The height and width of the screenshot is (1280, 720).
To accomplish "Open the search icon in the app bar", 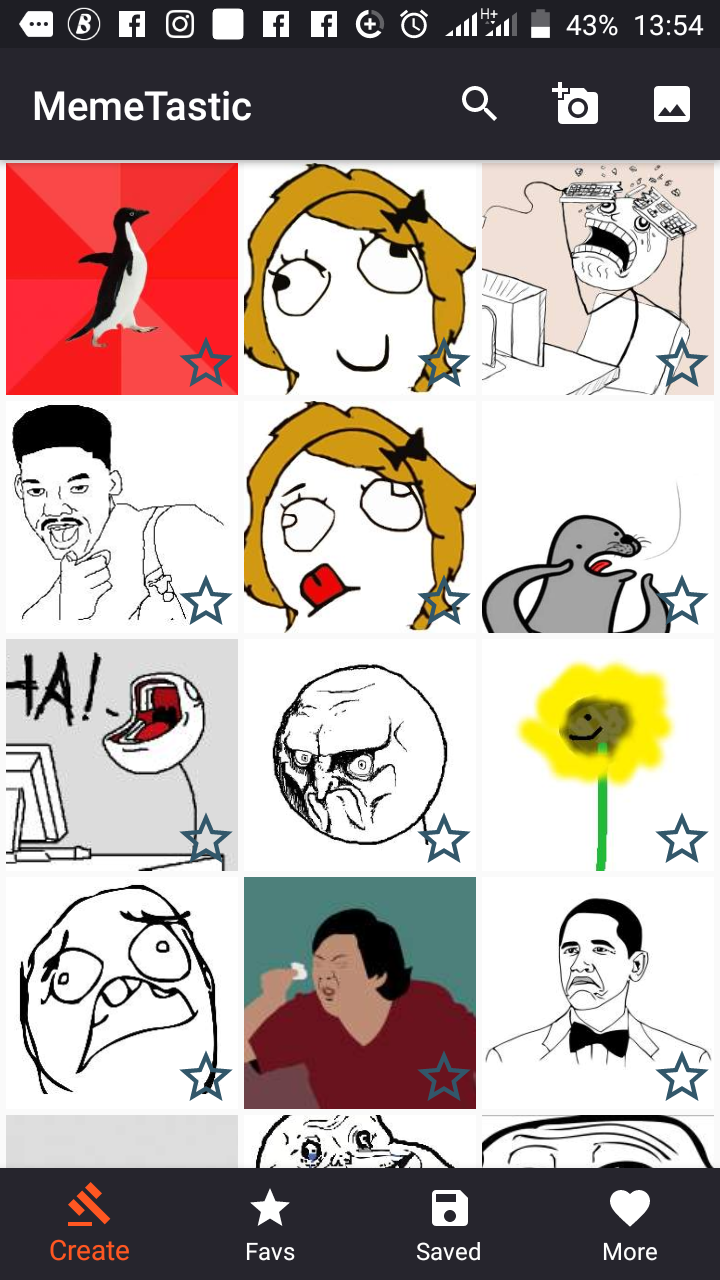I will click(479, 104).
